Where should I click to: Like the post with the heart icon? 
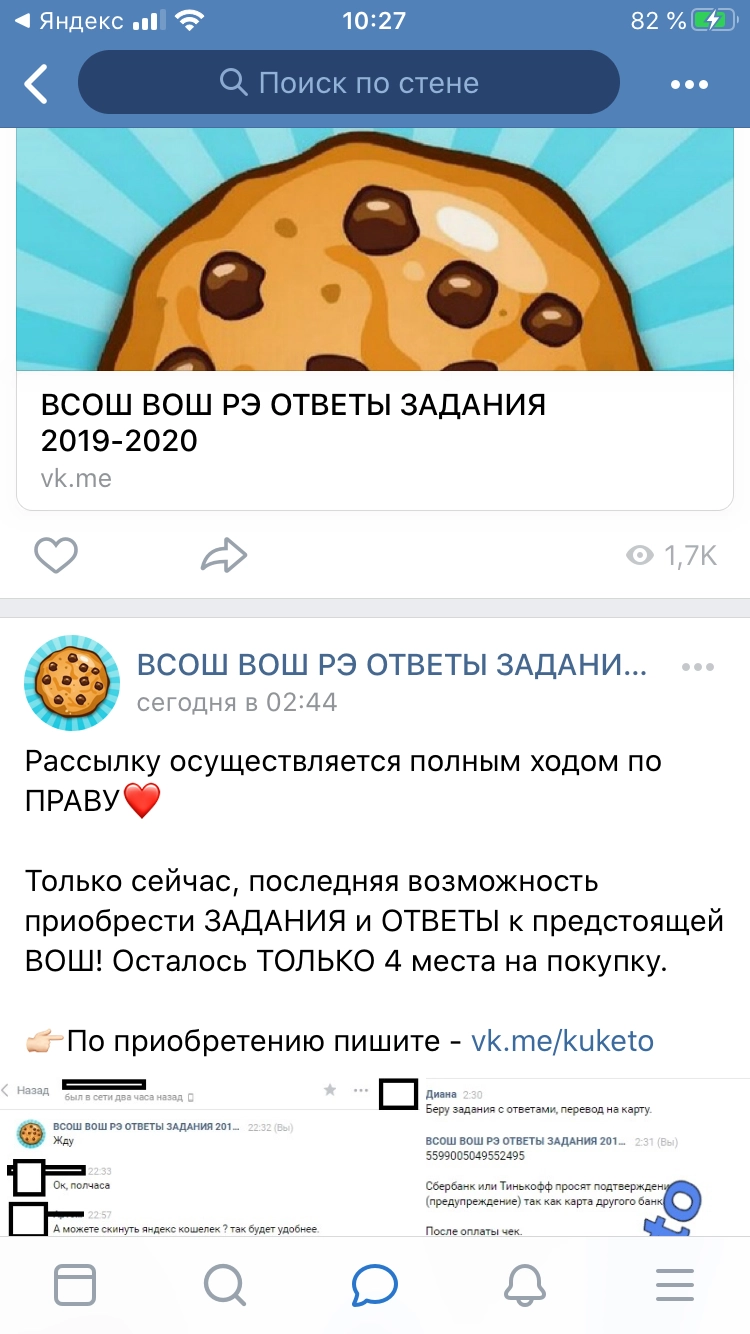56,555
